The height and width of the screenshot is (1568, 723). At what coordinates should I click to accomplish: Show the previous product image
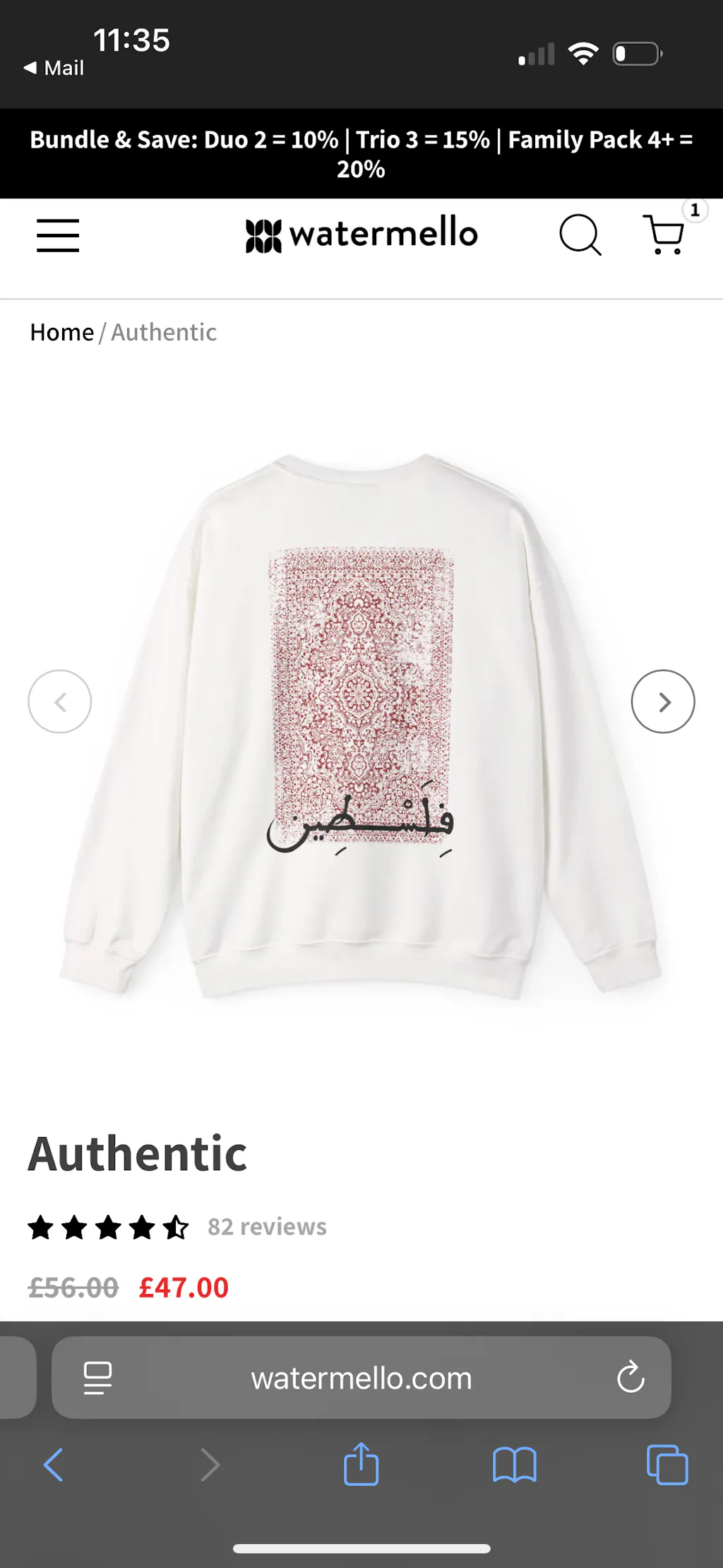pyautogui.click(x=60, y=701)
